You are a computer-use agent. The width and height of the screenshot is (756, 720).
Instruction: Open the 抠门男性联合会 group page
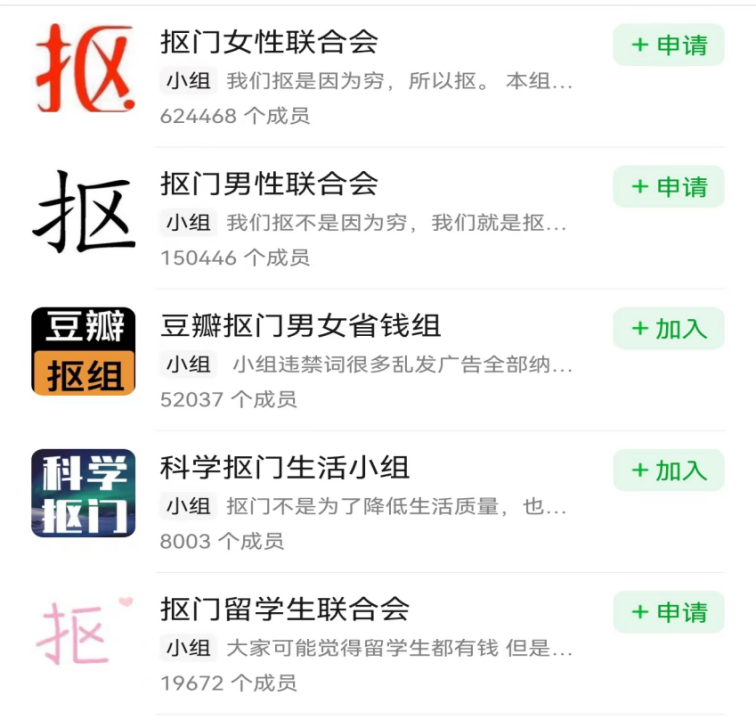pyautogui.click(x=269, y=184)
